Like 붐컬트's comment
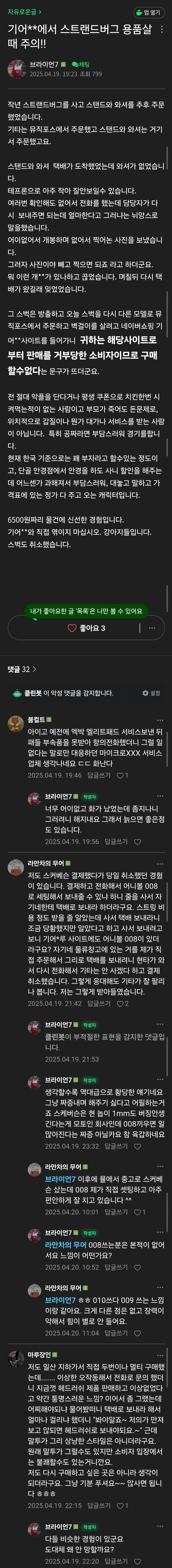The image size is (172, 1568). [122, 775]
